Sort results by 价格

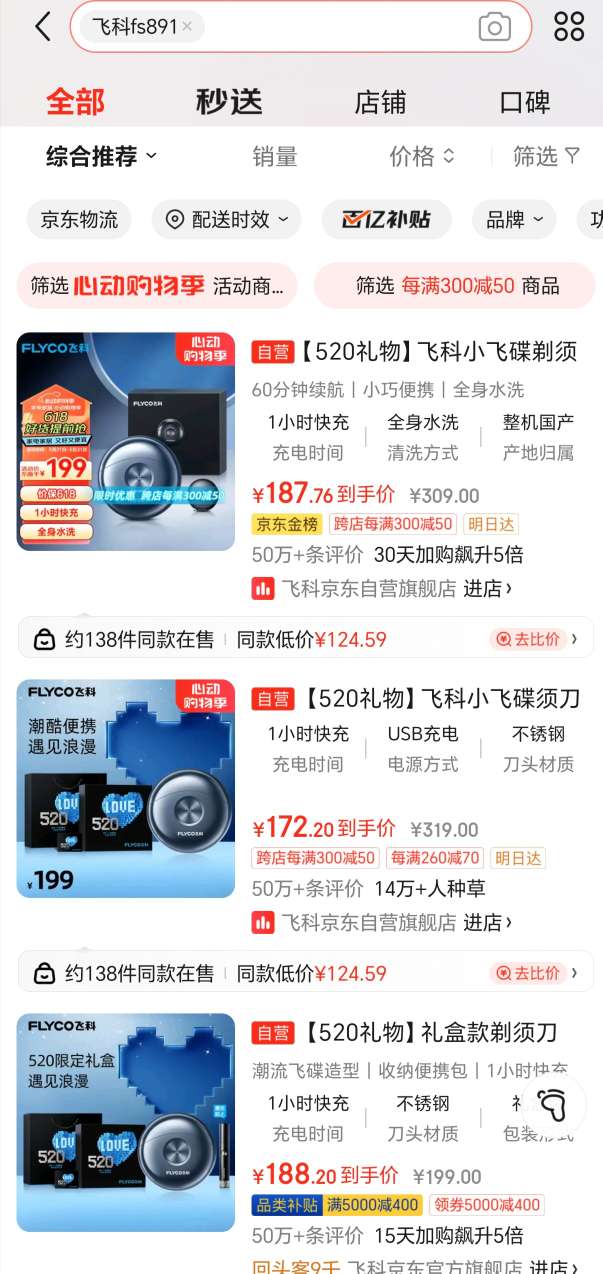click(421, 156)
